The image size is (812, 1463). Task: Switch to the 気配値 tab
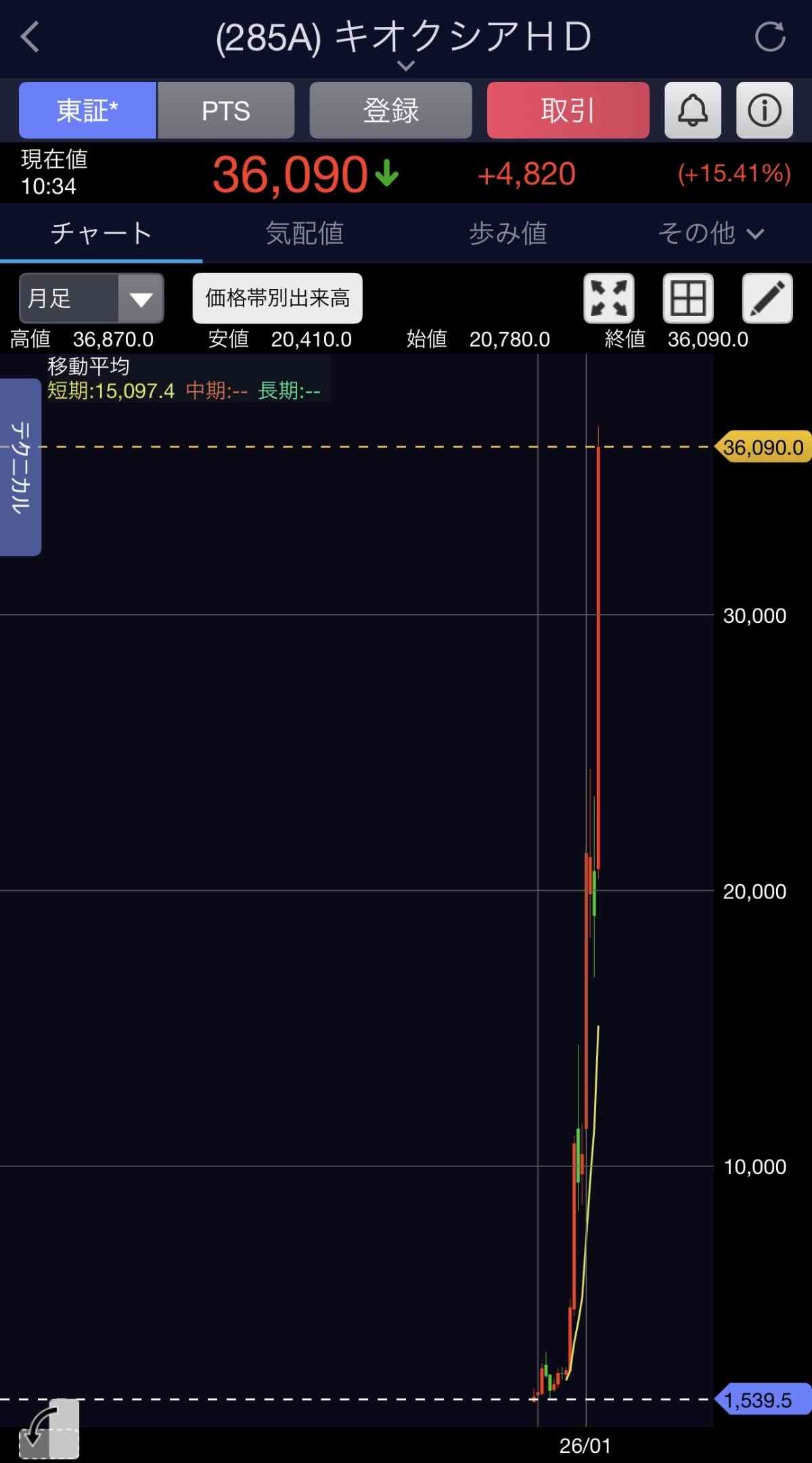coord(304,233)
